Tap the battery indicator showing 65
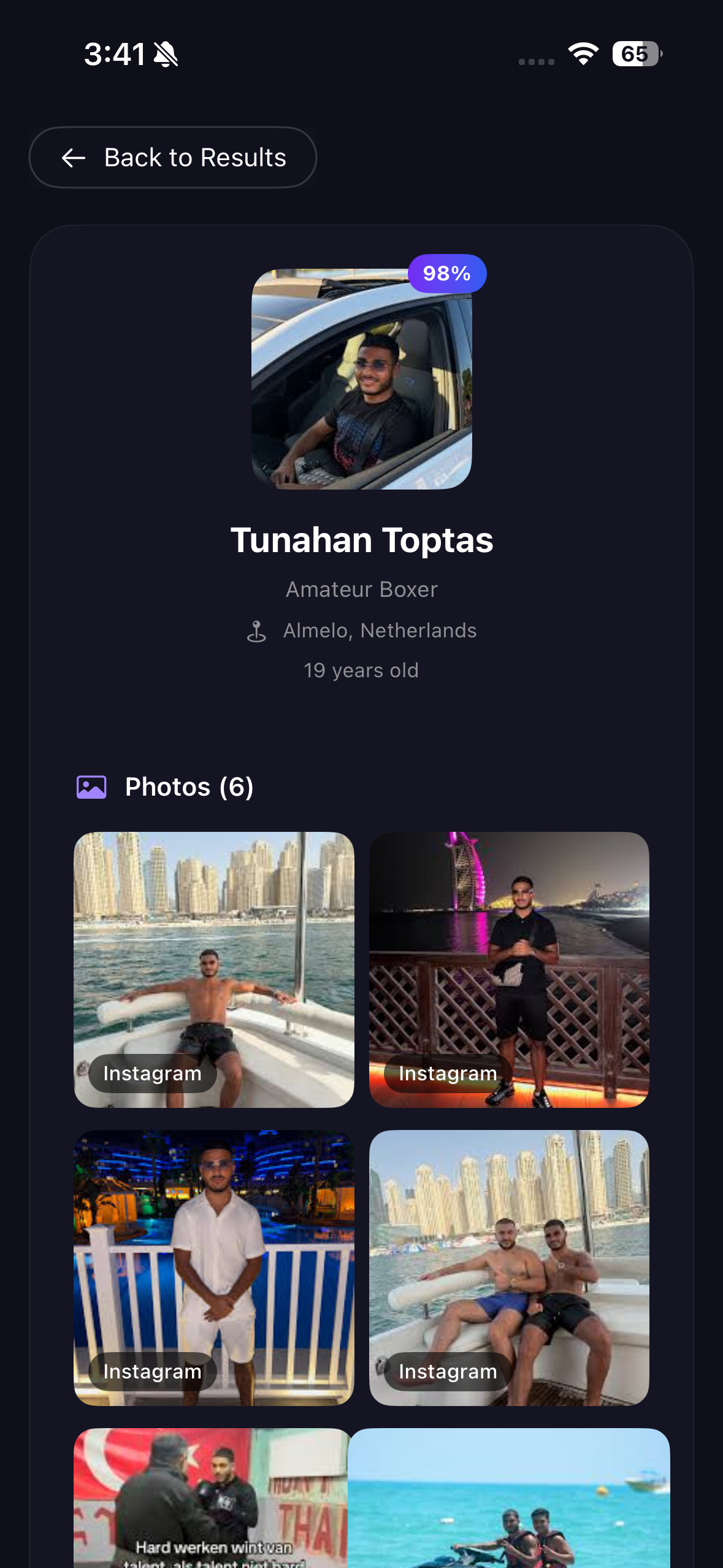This screenshot has height=1568, width=723. tap(636, 54)
